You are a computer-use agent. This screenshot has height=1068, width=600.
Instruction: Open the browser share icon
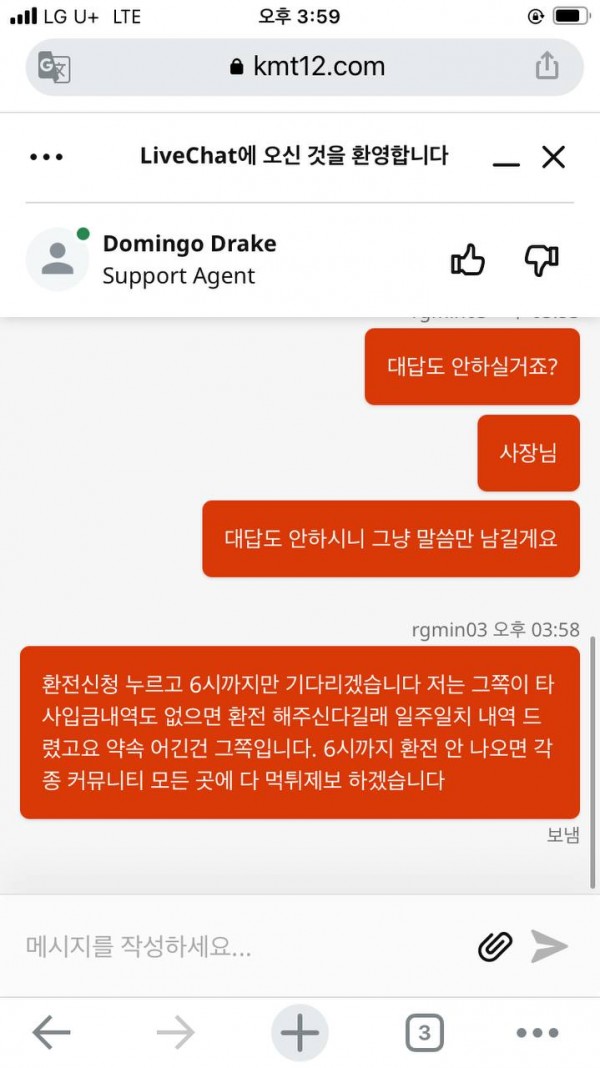click(546, 66)
